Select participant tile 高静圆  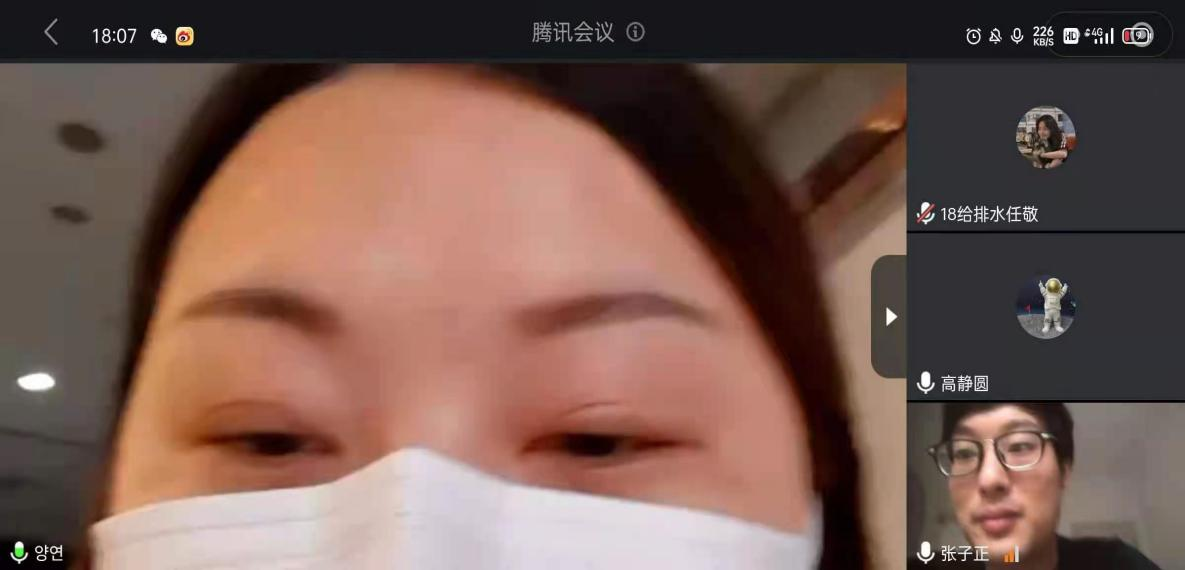(x=1045, y=316)
